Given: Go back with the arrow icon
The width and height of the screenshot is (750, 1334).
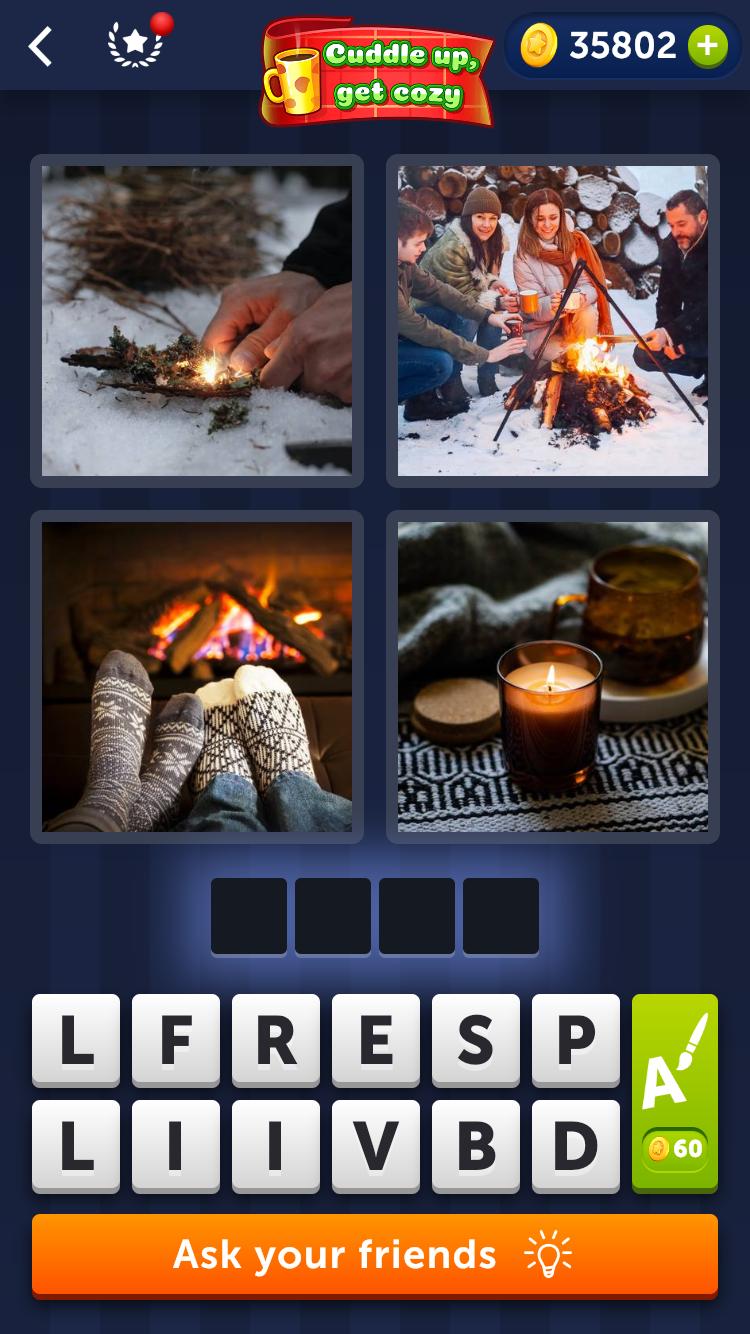Looking at the screenshot, I should point(40,47).
